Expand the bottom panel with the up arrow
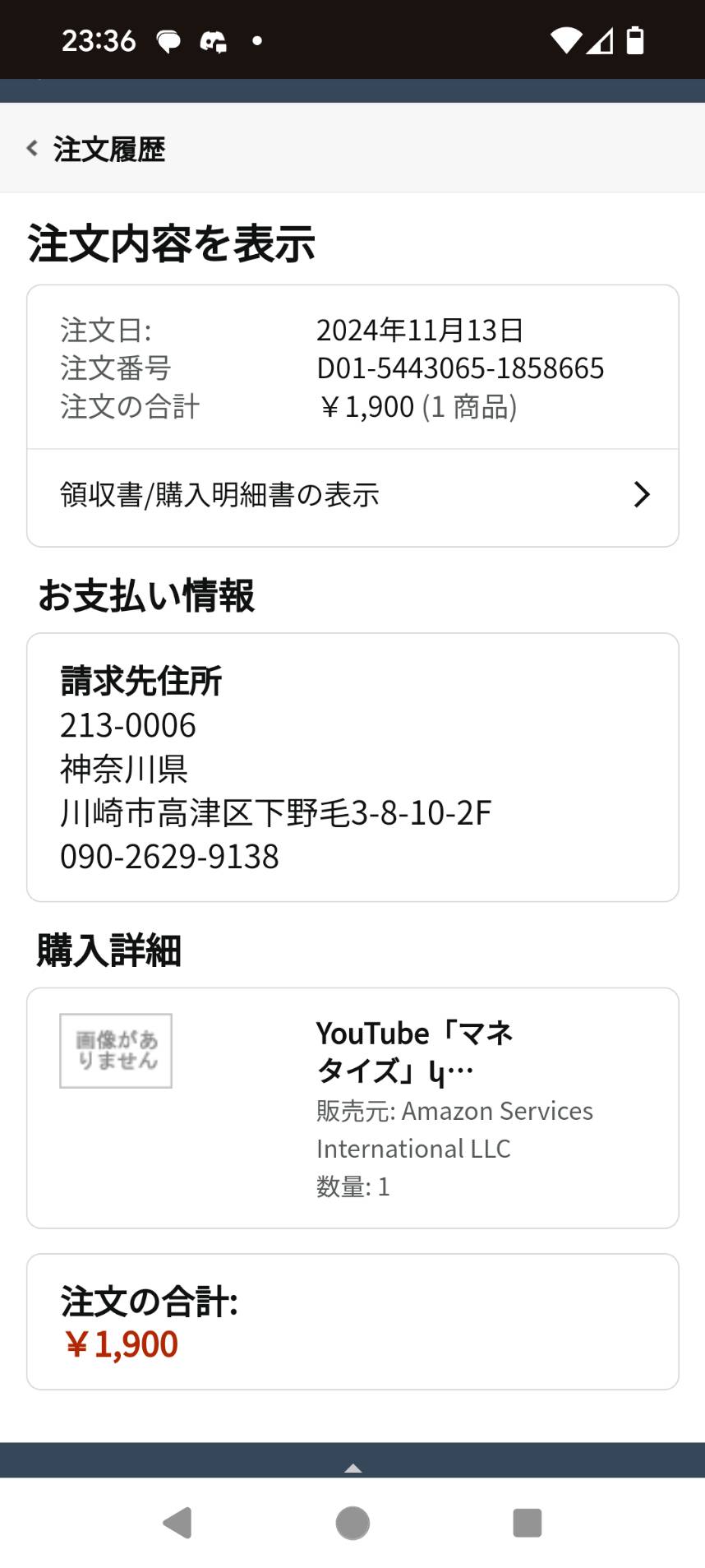 (x=352, y=1468)
